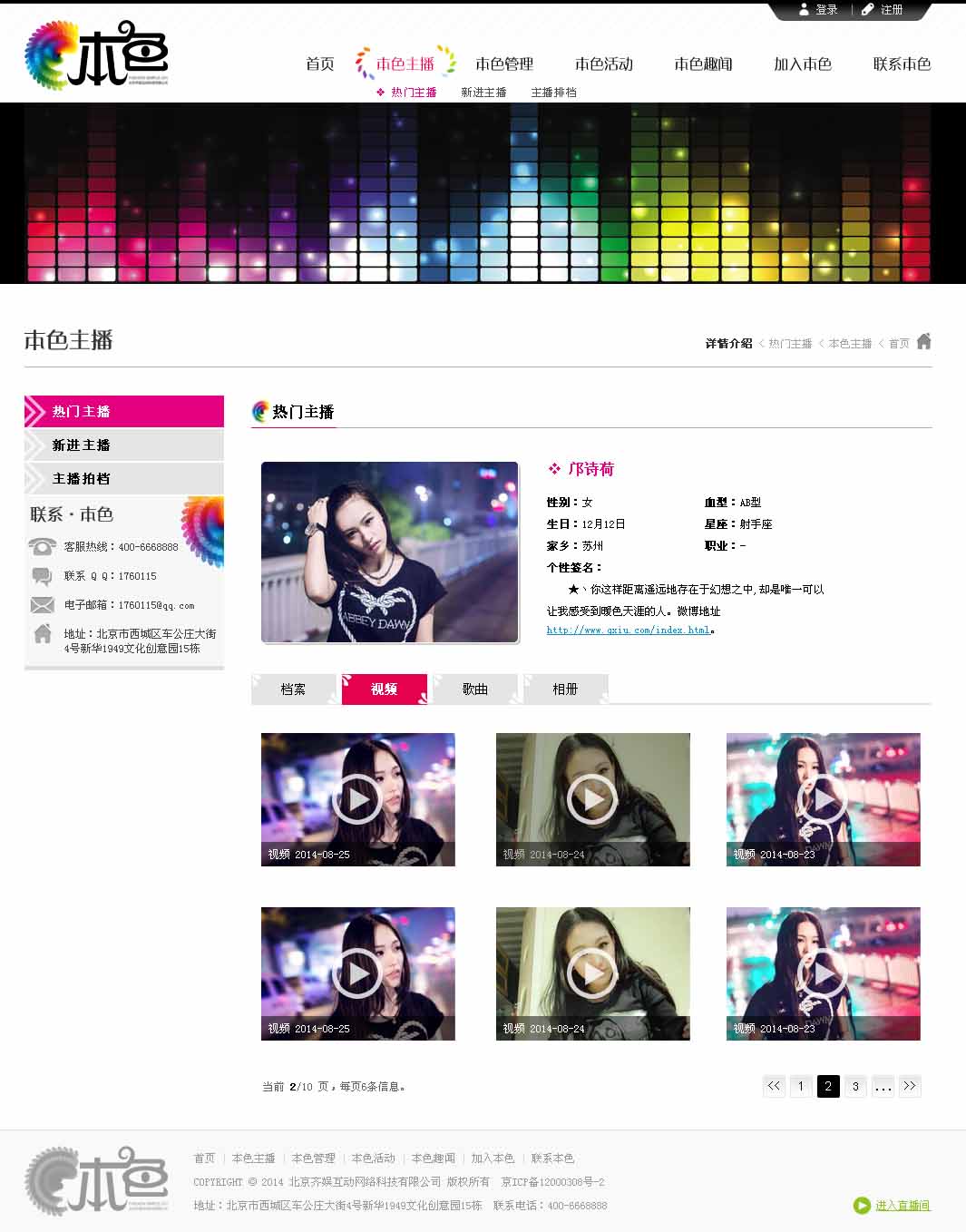Enter the live room via 进入直播间

tap(902, 1206)
